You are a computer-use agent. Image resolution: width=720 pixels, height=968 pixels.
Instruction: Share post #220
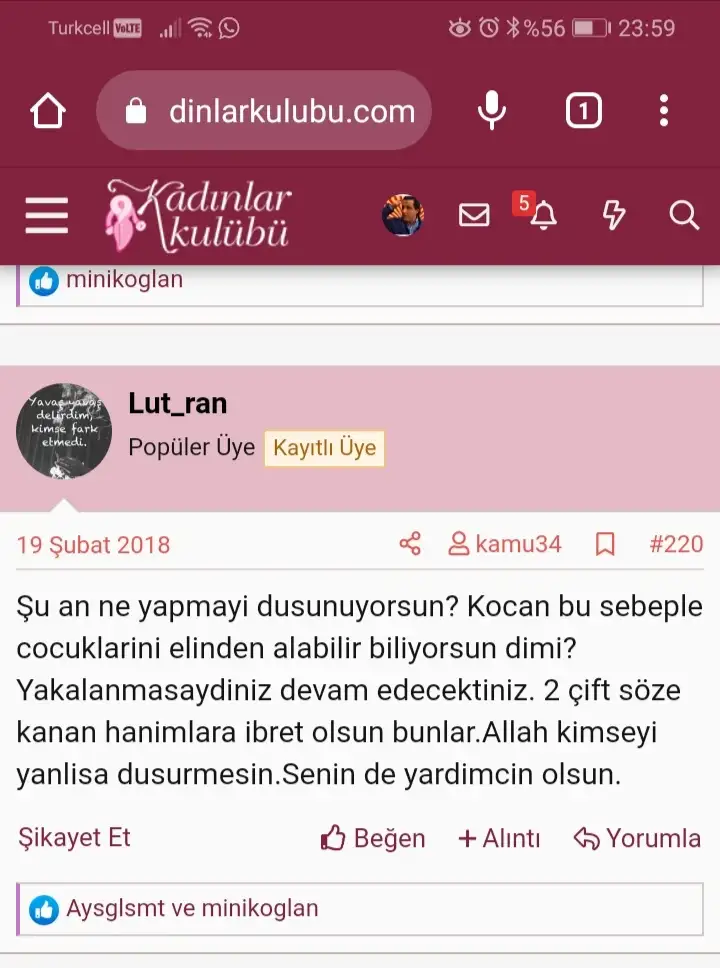410,544
